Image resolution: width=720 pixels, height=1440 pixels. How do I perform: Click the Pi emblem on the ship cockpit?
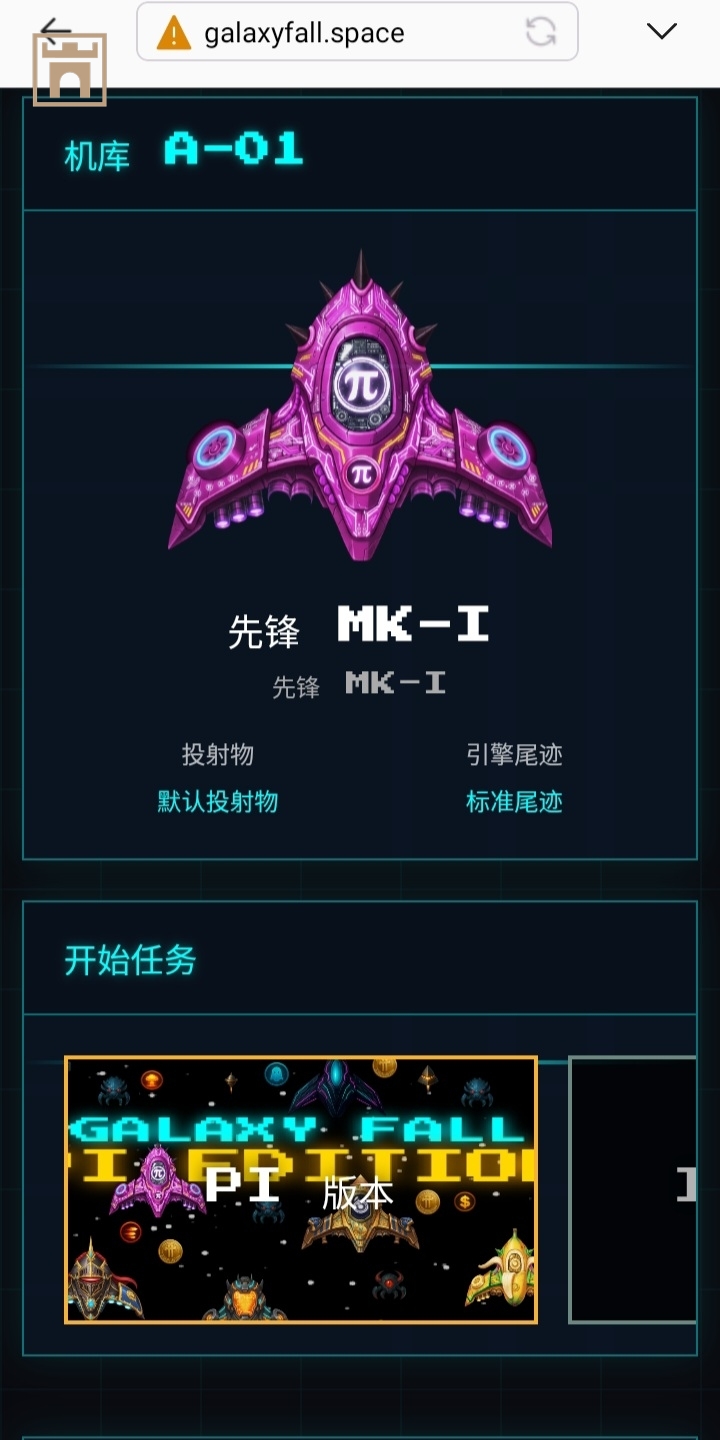360,382
